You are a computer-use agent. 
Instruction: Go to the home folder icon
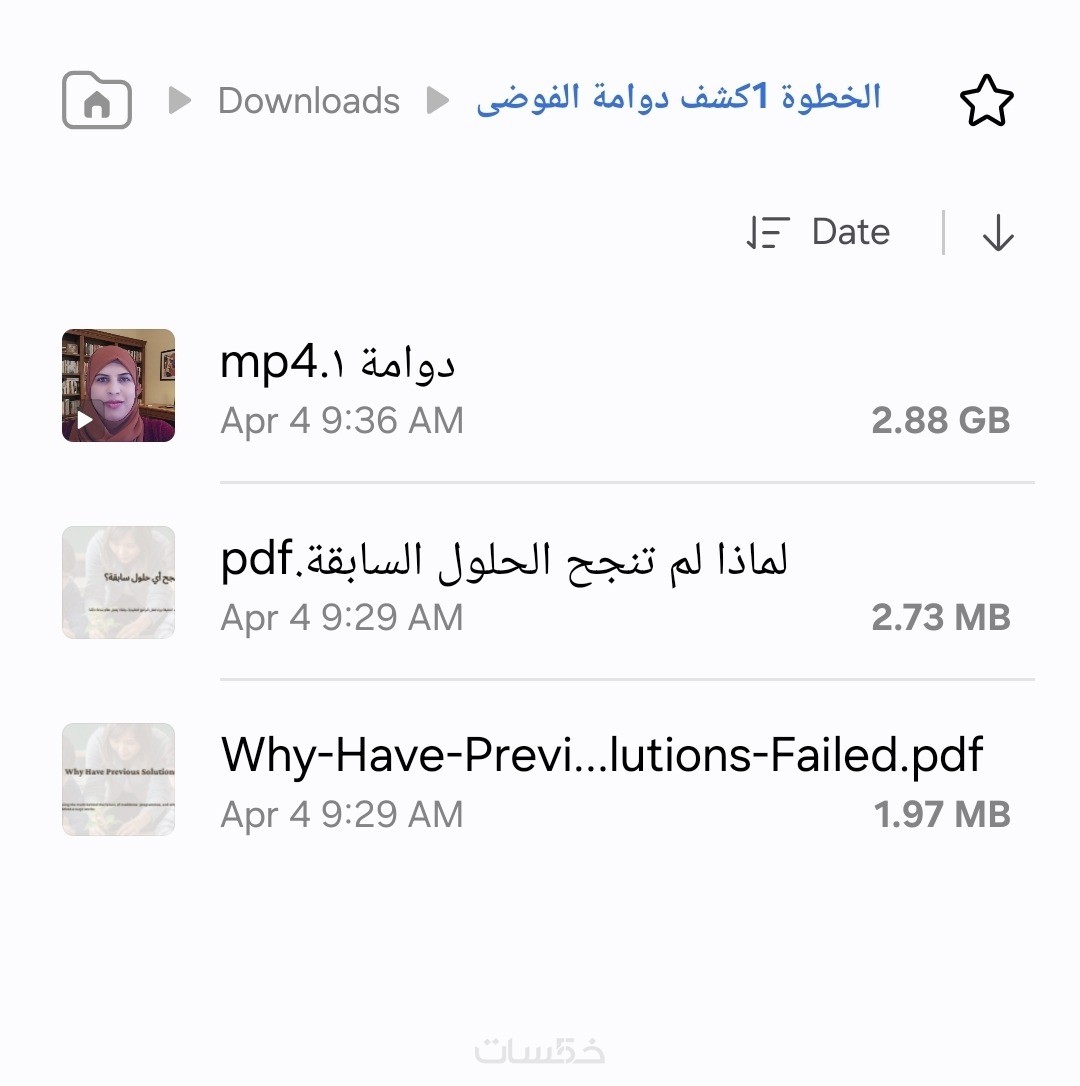point(97,100)
